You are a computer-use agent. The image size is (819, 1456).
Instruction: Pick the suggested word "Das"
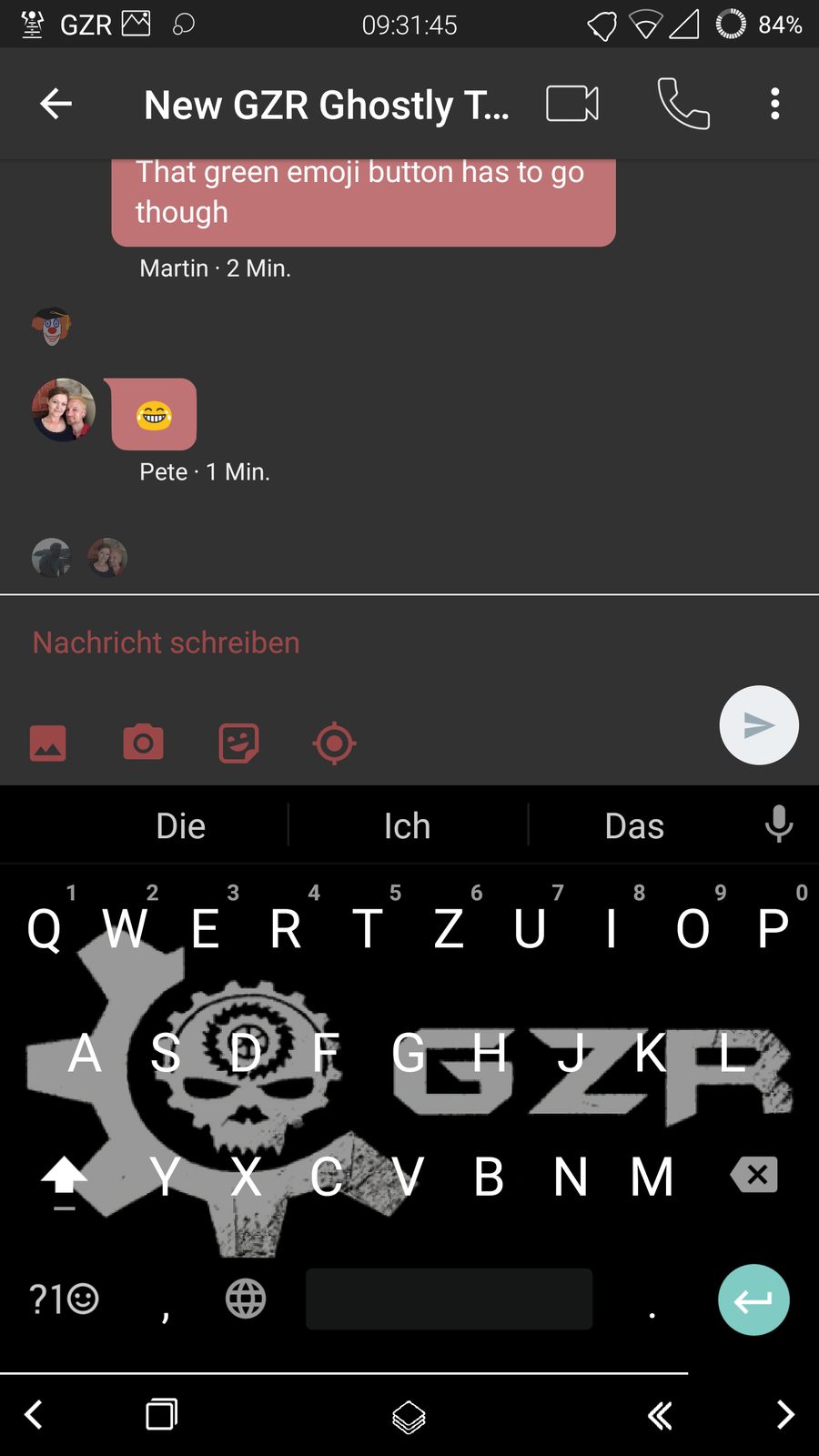(x=634, y=826)
